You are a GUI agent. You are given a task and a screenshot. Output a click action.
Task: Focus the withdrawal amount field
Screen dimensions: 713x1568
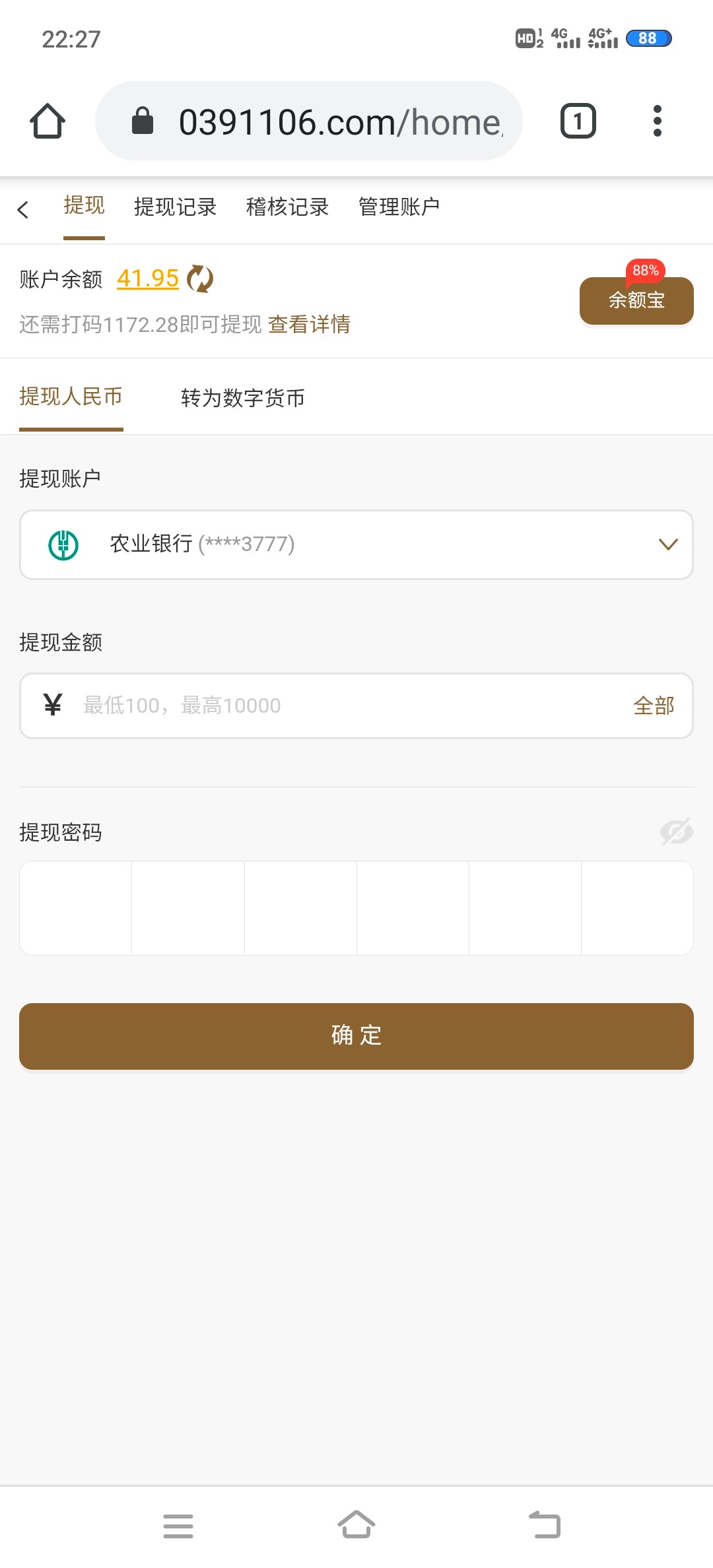pos(343,705)
